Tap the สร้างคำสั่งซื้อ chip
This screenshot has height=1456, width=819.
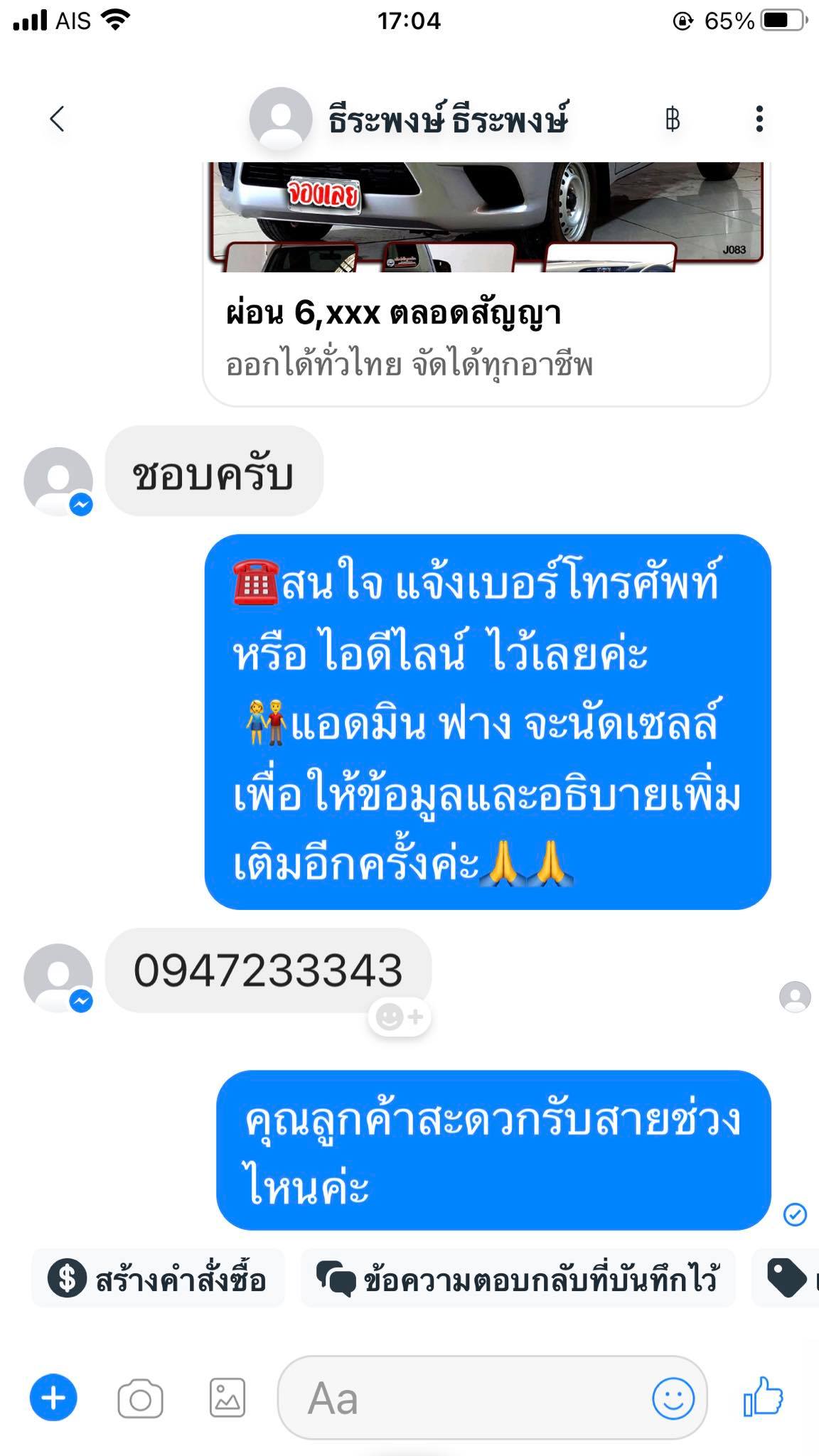[x=158, y=1280]
